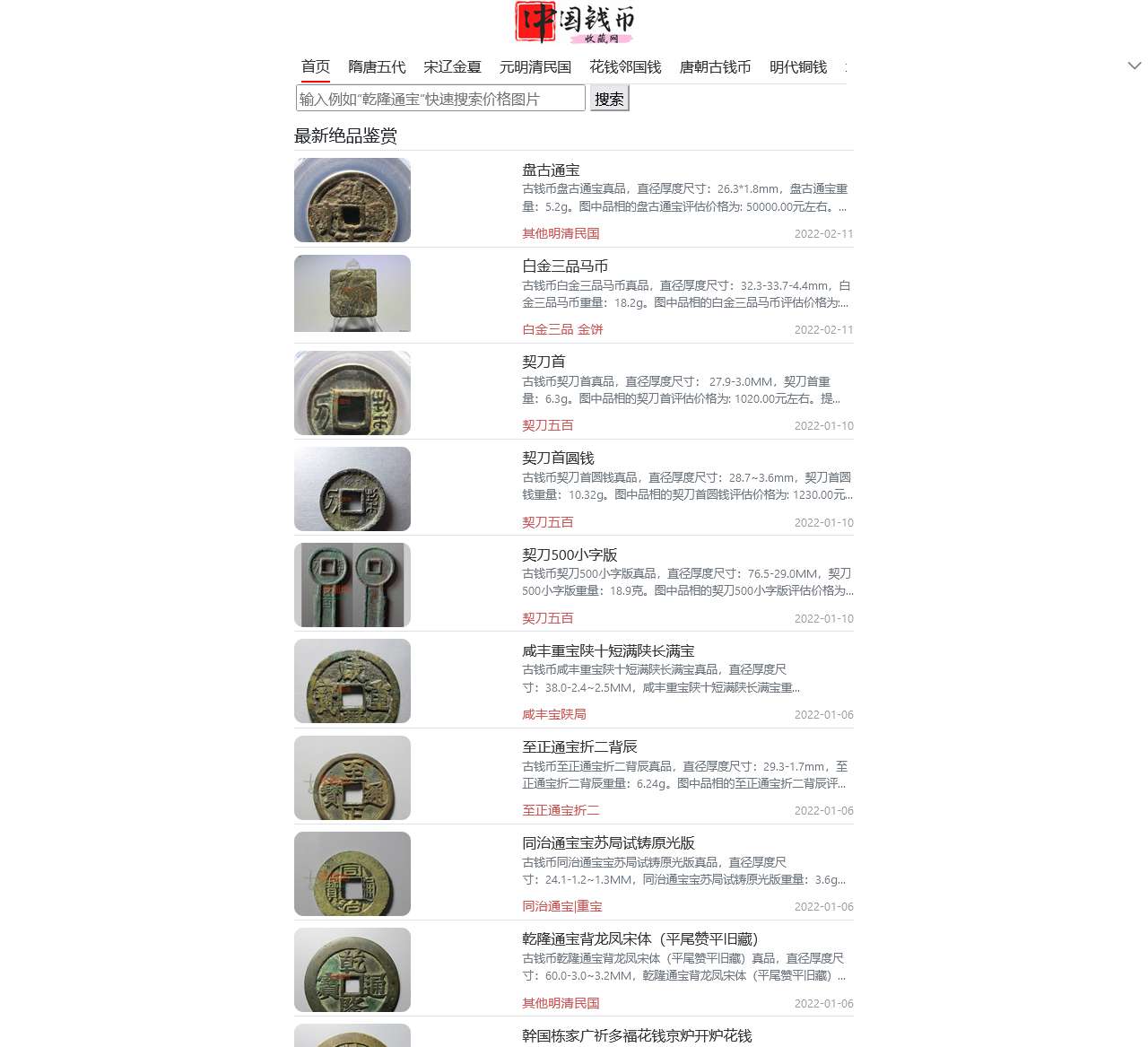Tap the 搜索 button

pos(609,99)
